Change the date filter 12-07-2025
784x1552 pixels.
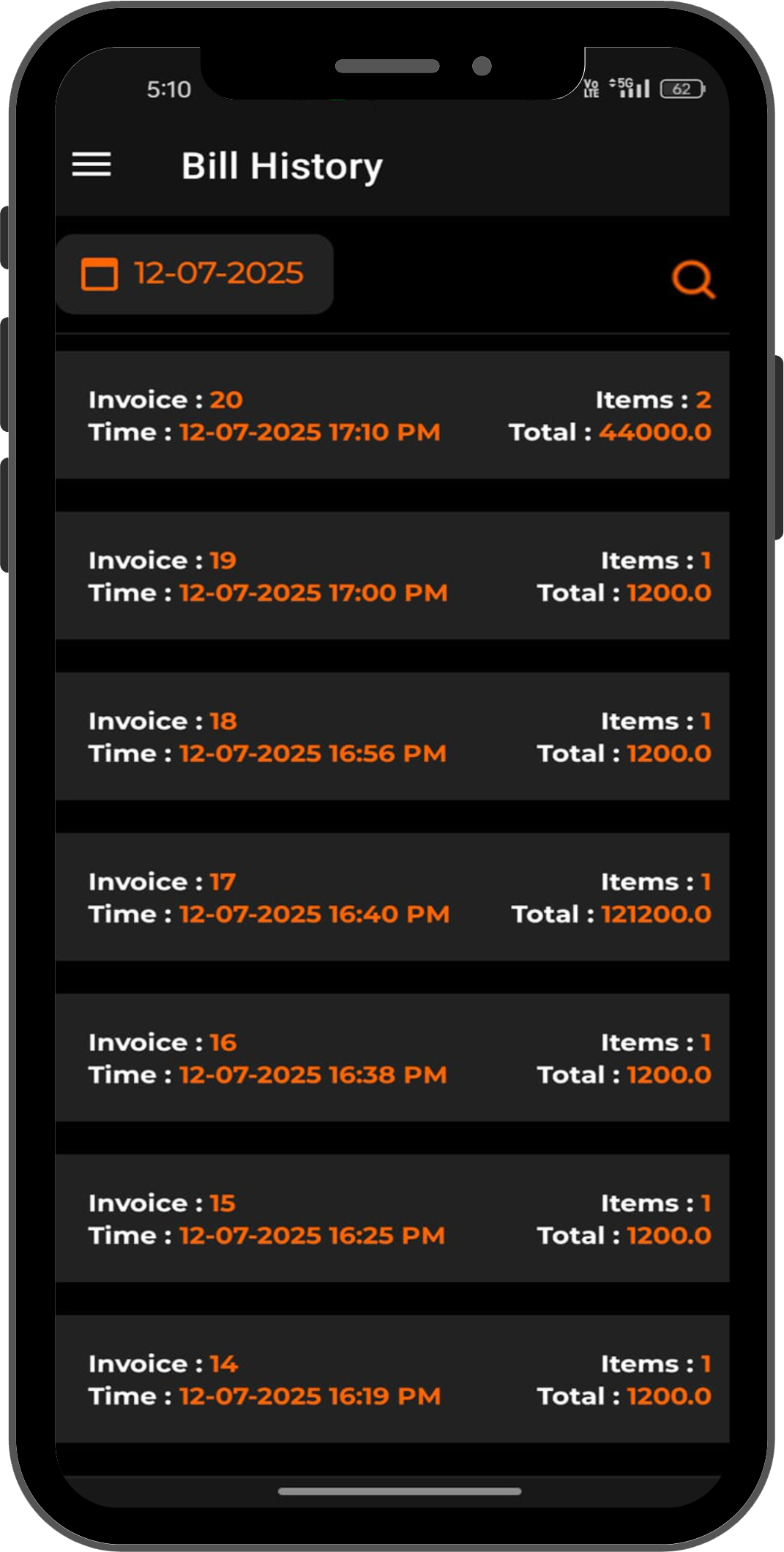(x=194, y=274)
